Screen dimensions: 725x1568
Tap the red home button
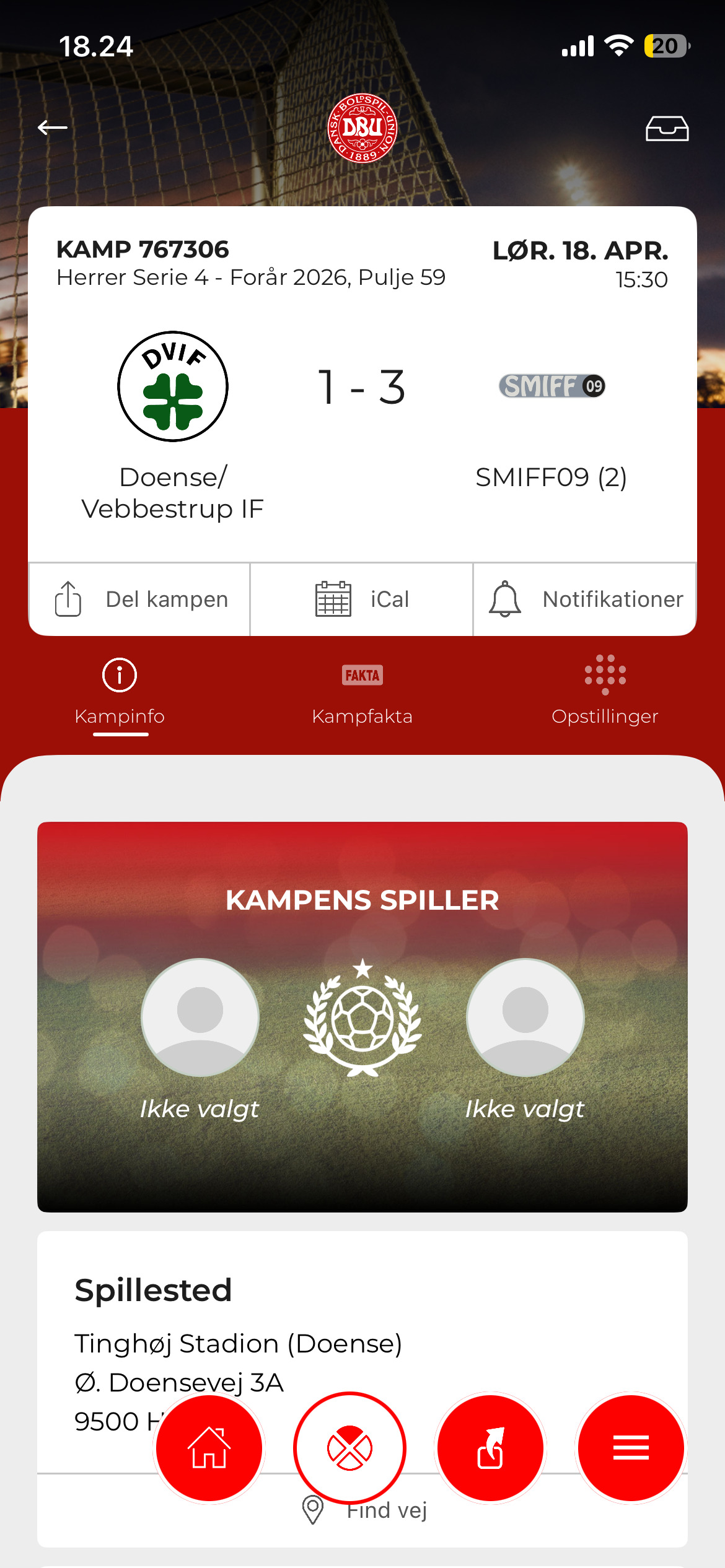(x=209, y=1447)
